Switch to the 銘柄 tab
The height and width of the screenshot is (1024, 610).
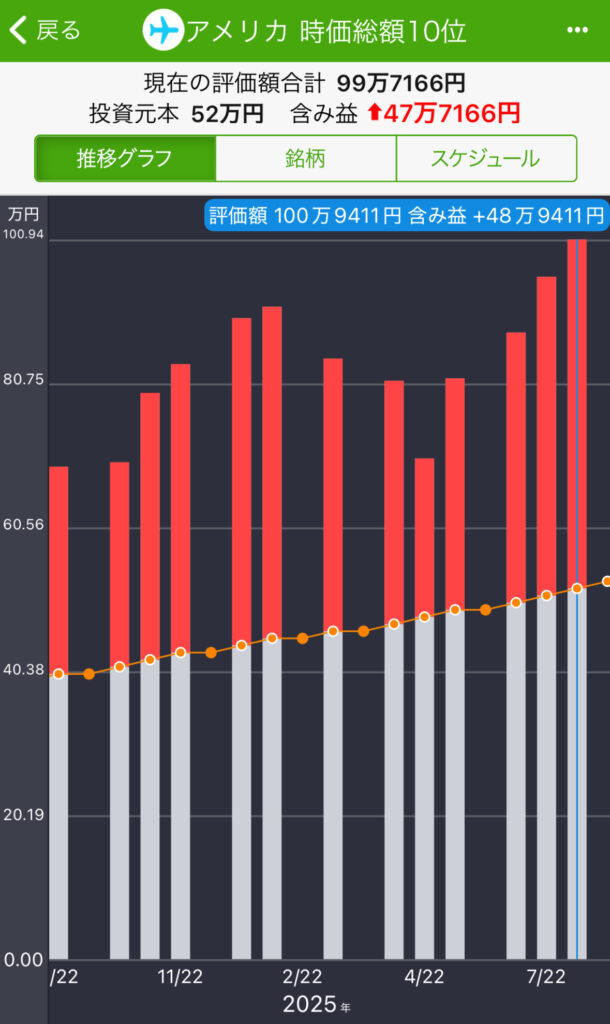point(306,158)
